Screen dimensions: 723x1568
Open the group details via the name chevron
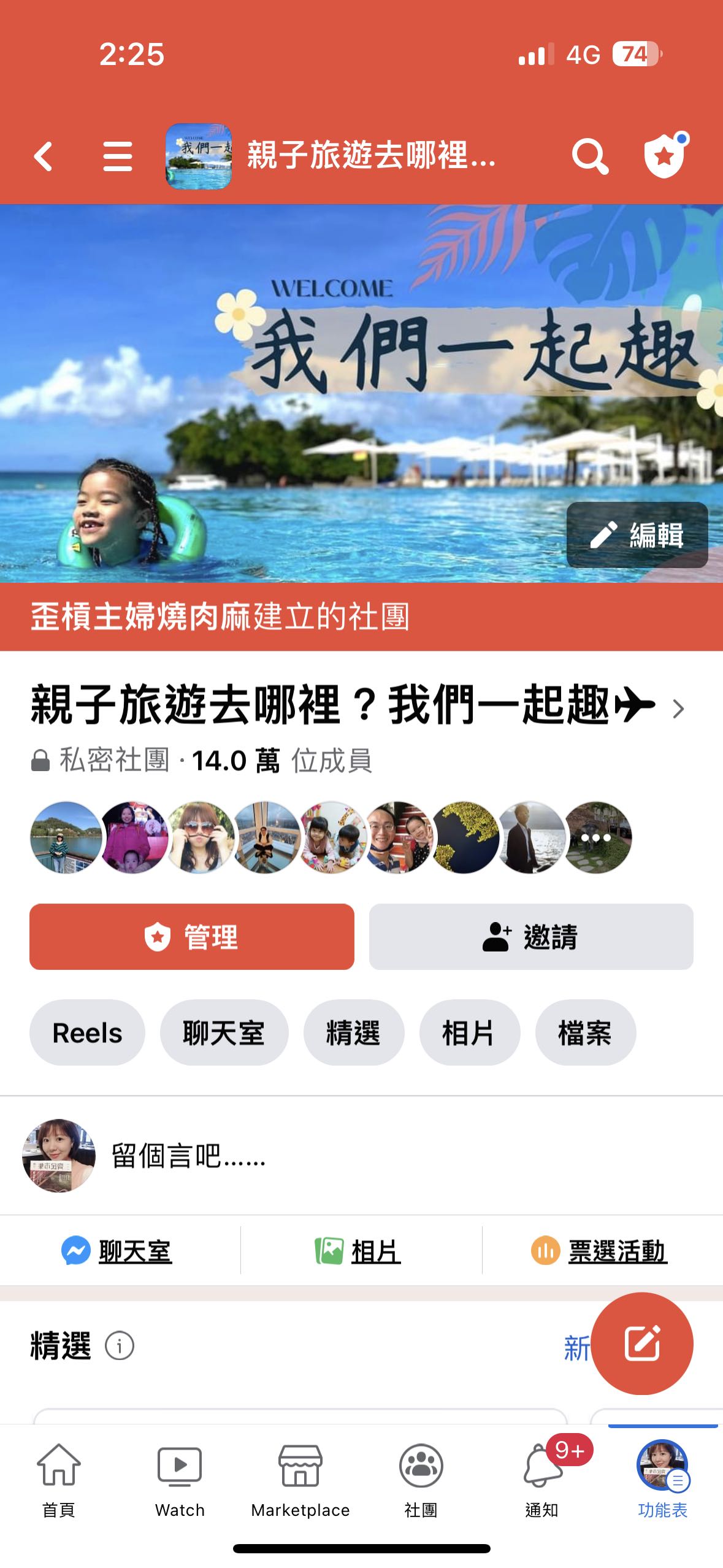678,709
